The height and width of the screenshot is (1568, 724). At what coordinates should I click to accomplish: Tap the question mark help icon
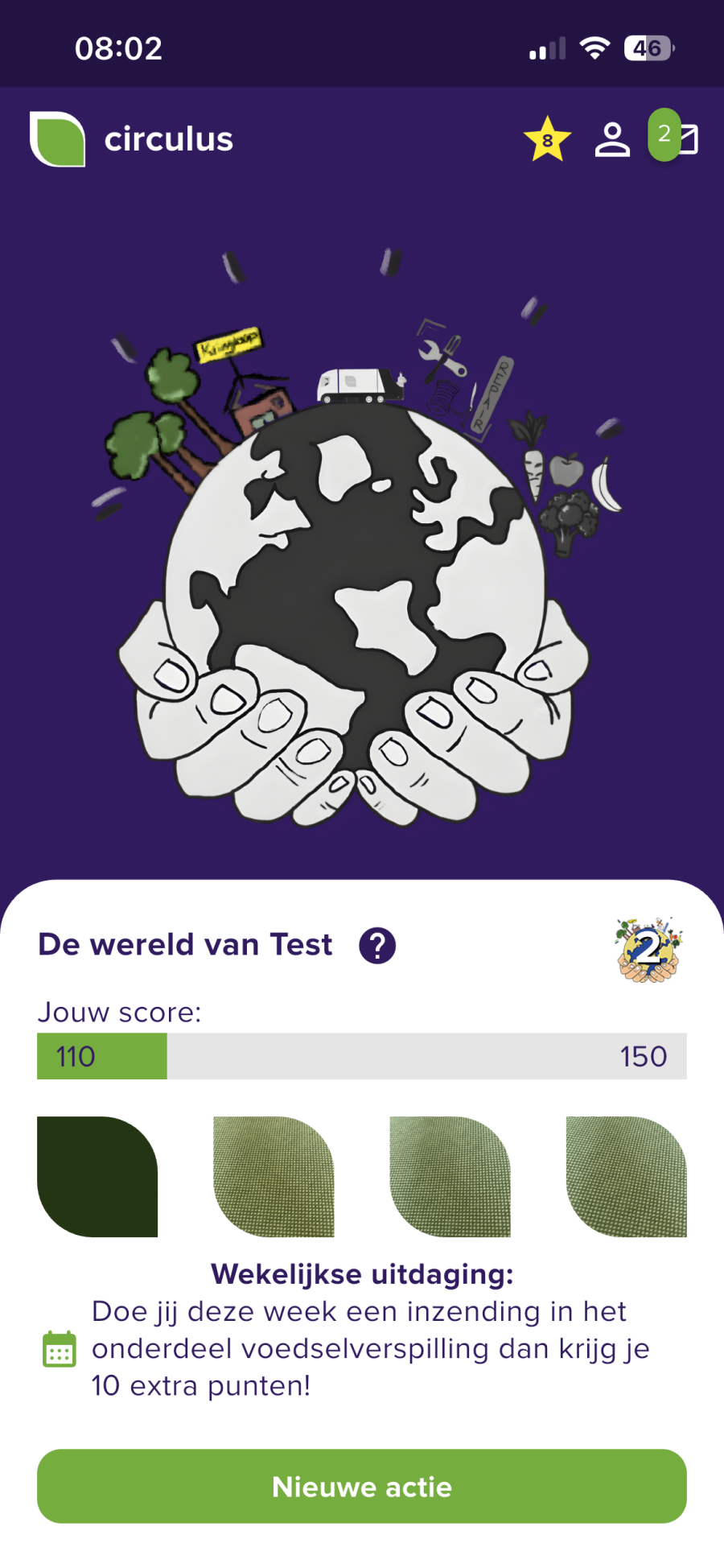(x=377, y=945)
